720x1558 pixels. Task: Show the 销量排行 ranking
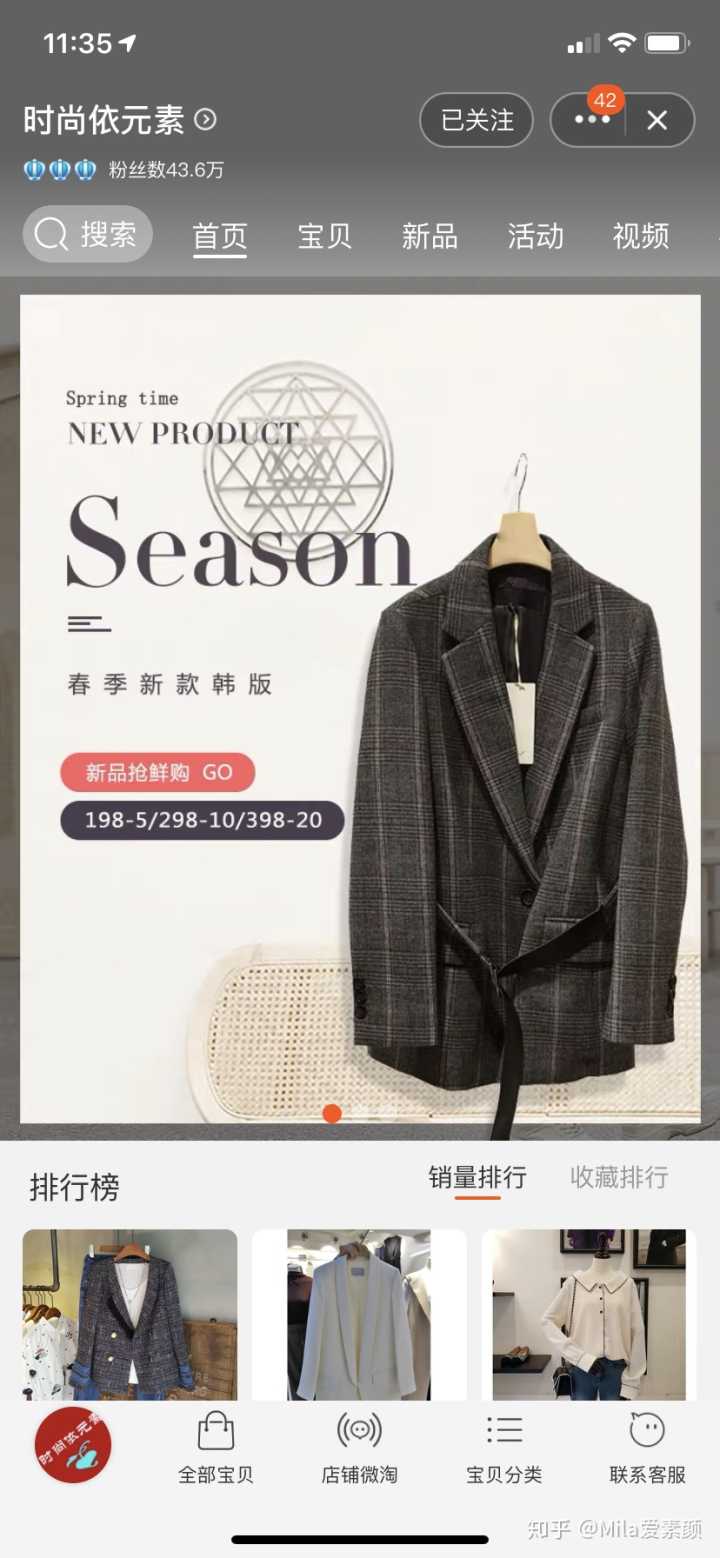coord(477,1177)
